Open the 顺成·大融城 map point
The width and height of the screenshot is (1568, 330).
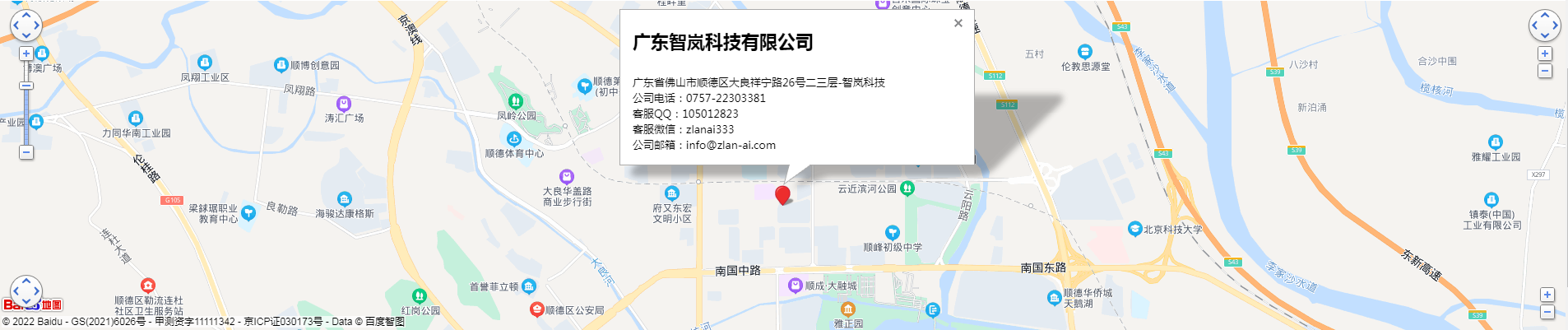click(x=795, y=286)
